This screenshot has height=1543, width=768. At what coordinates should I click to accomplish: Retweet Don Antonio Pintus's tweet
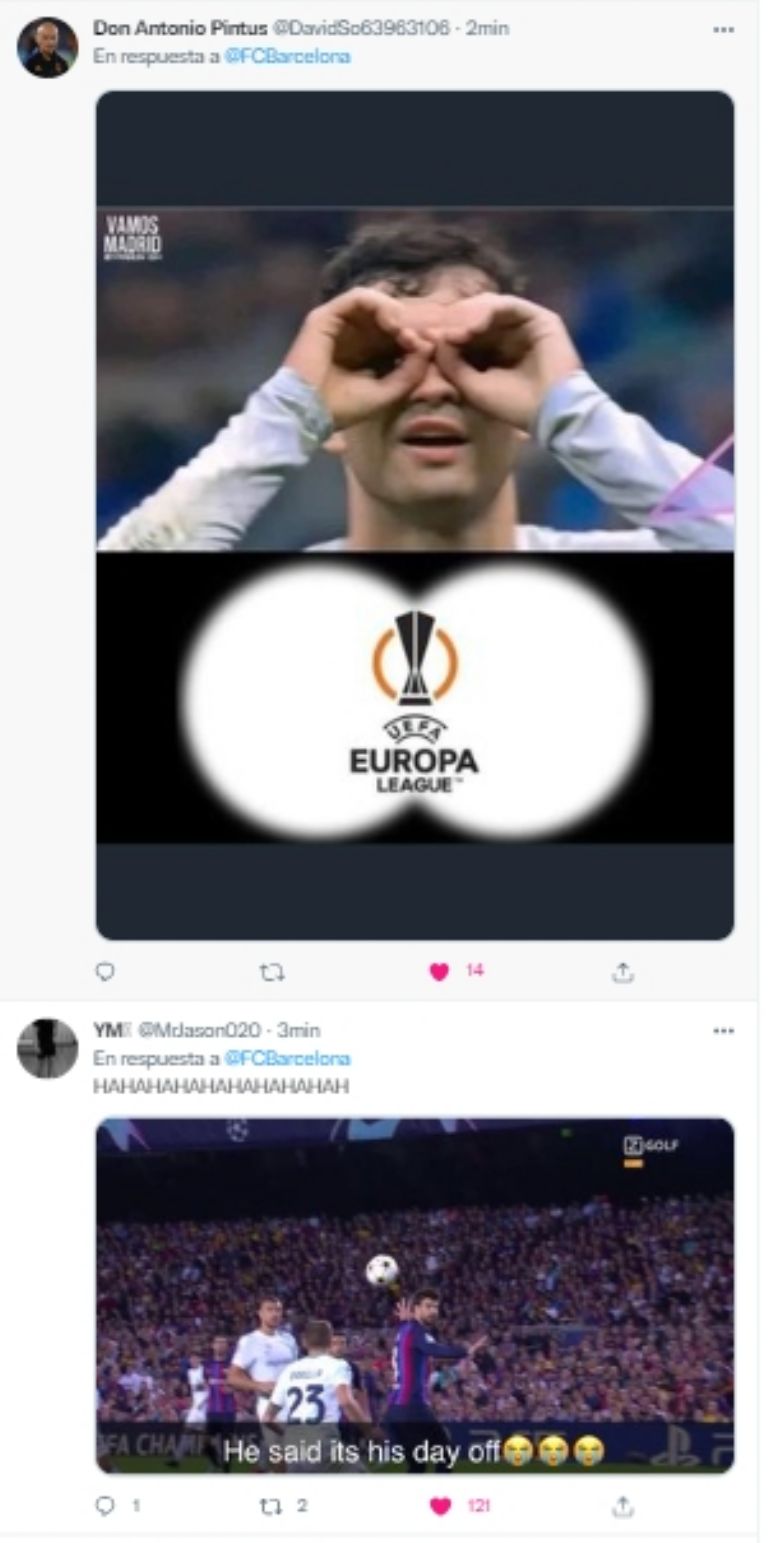(x=272, y=971)
